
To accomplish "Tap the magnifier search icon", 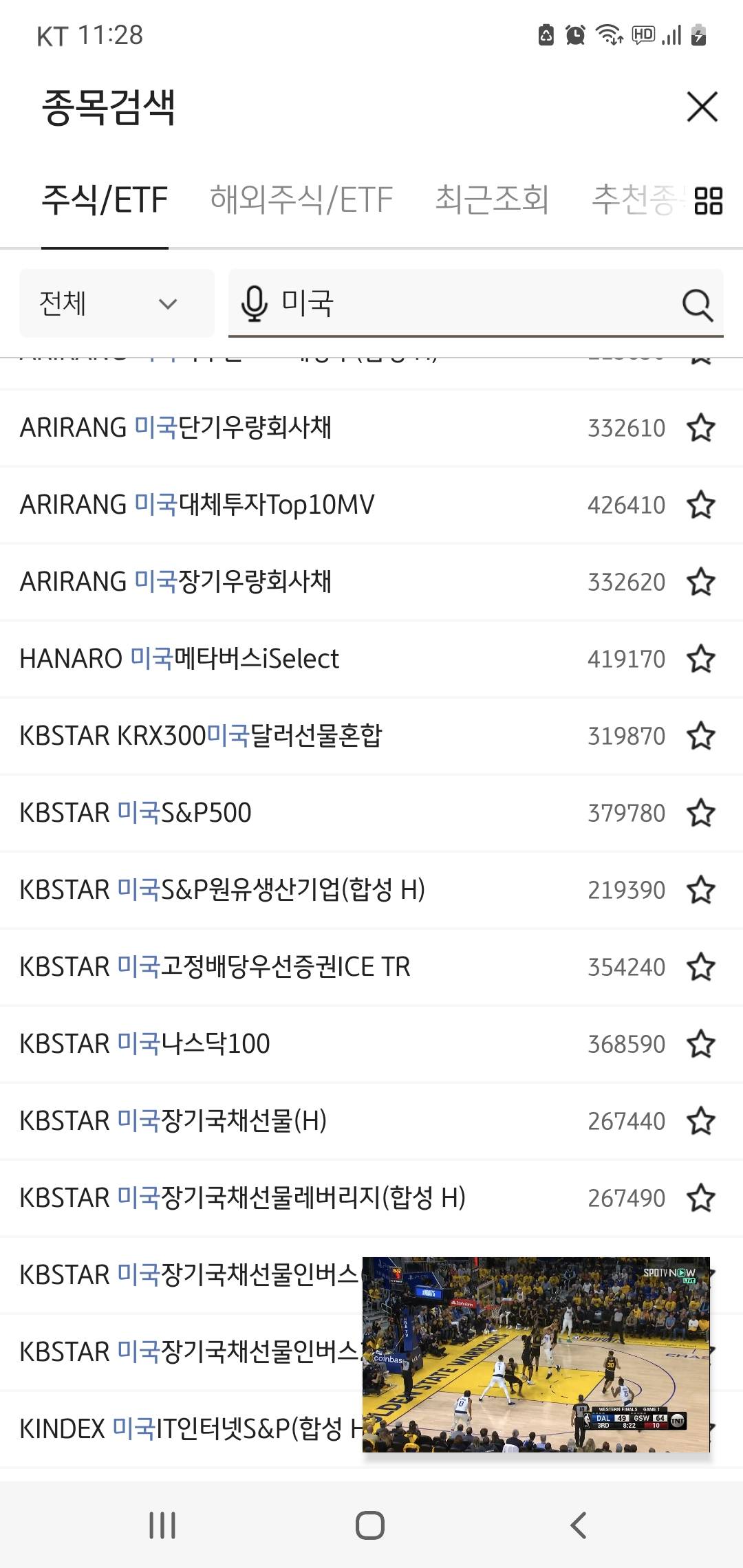I will tap(698, 304).
